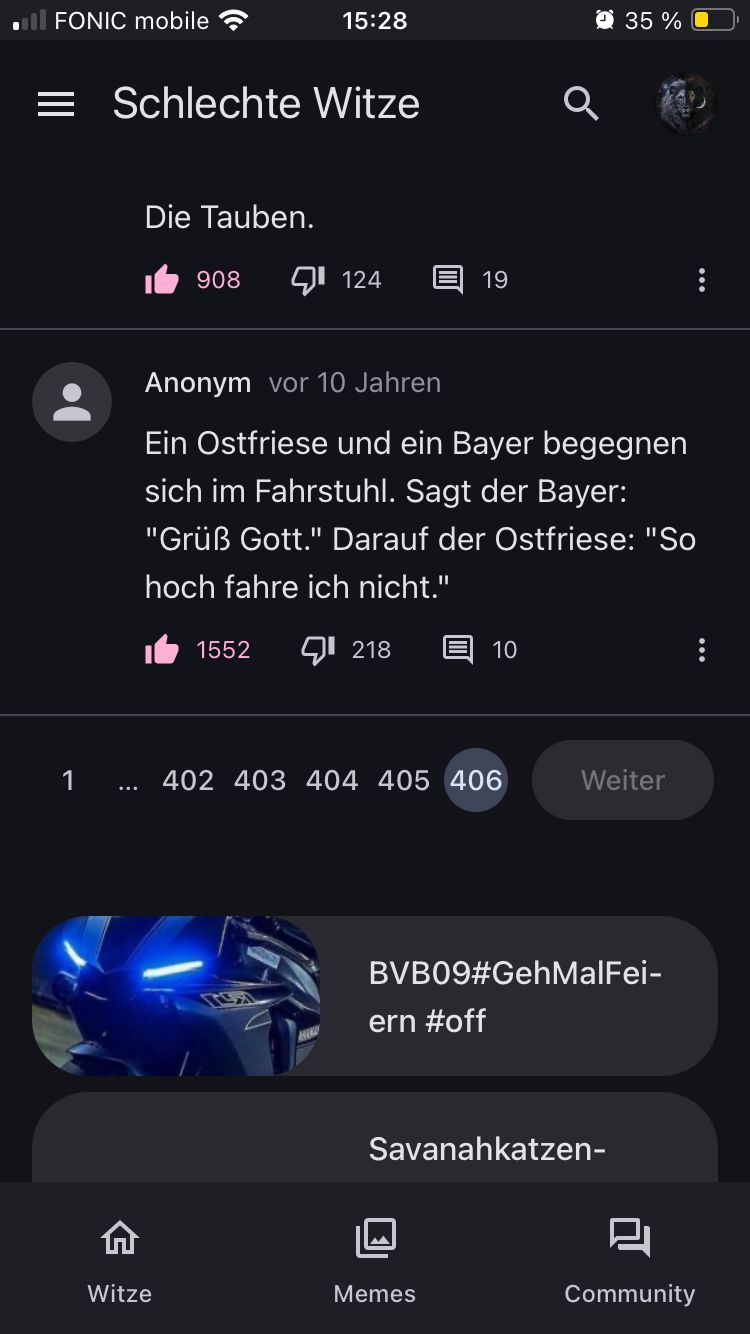Open overflow menu for Die Tauben joke

pos(702,280)
